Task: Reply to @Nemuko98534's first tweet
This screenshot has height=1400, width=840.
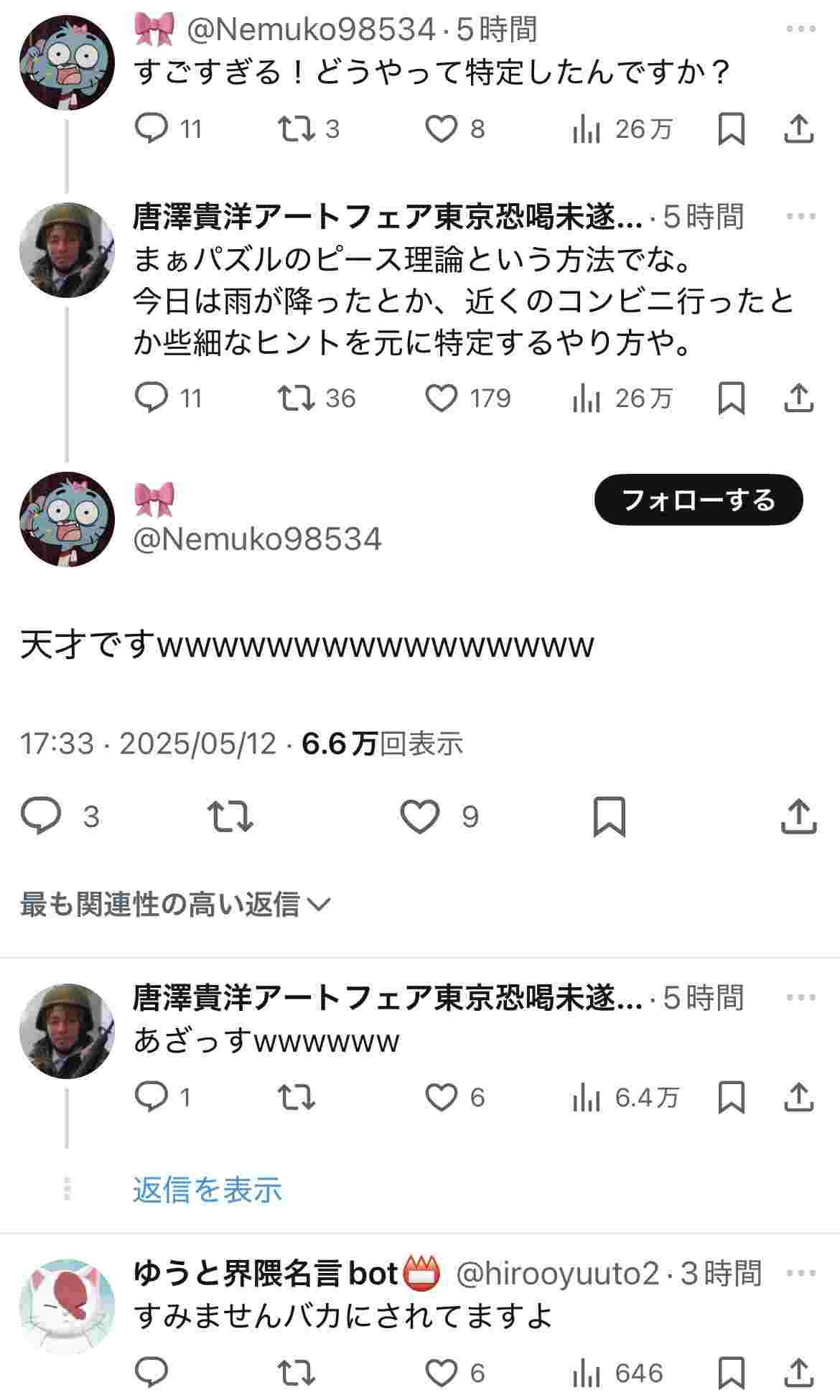Action: click(x=154, y=129)
